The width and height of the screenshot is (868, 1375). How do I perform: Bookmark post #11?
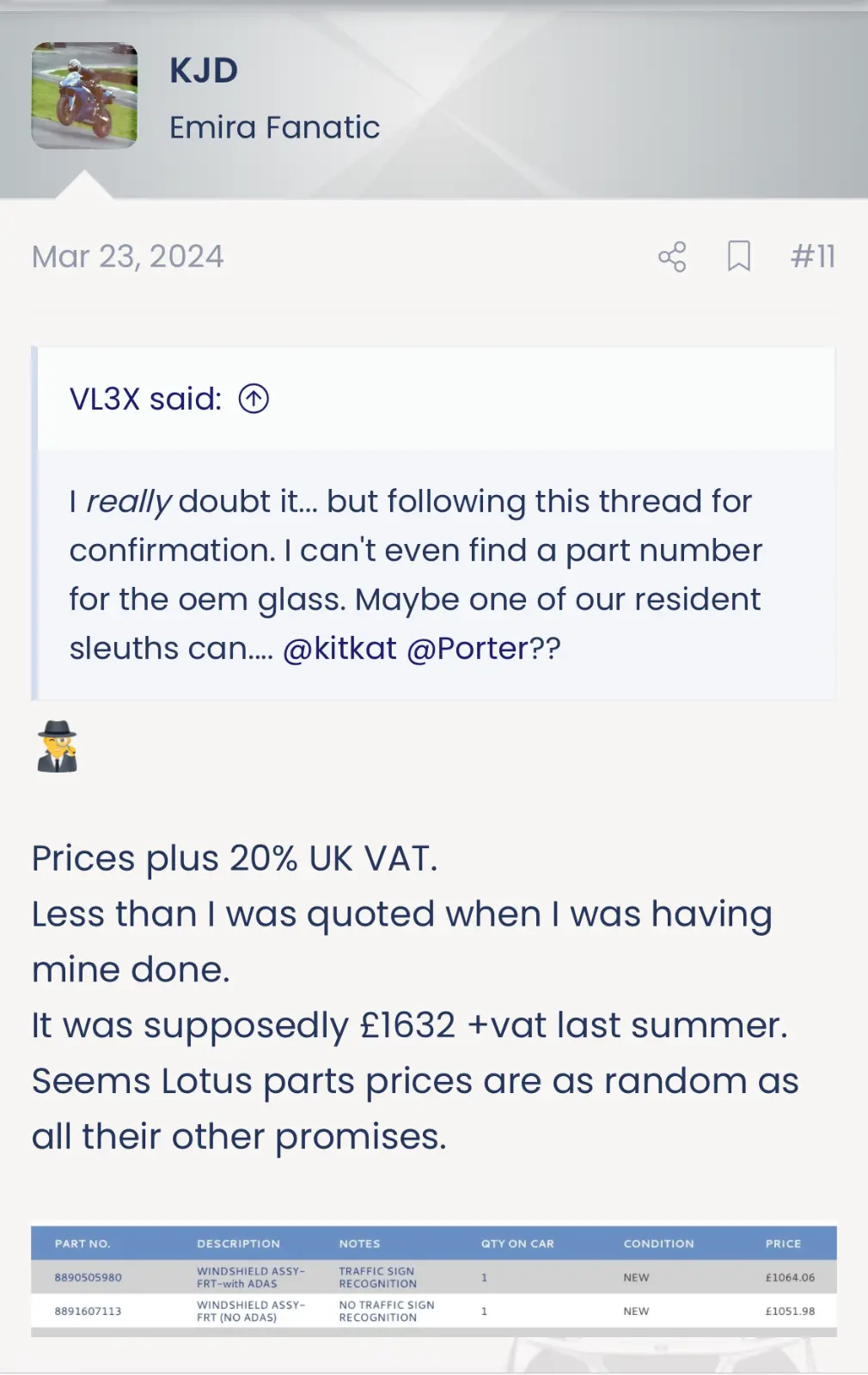pyautogui.click(x=738, y=256)
